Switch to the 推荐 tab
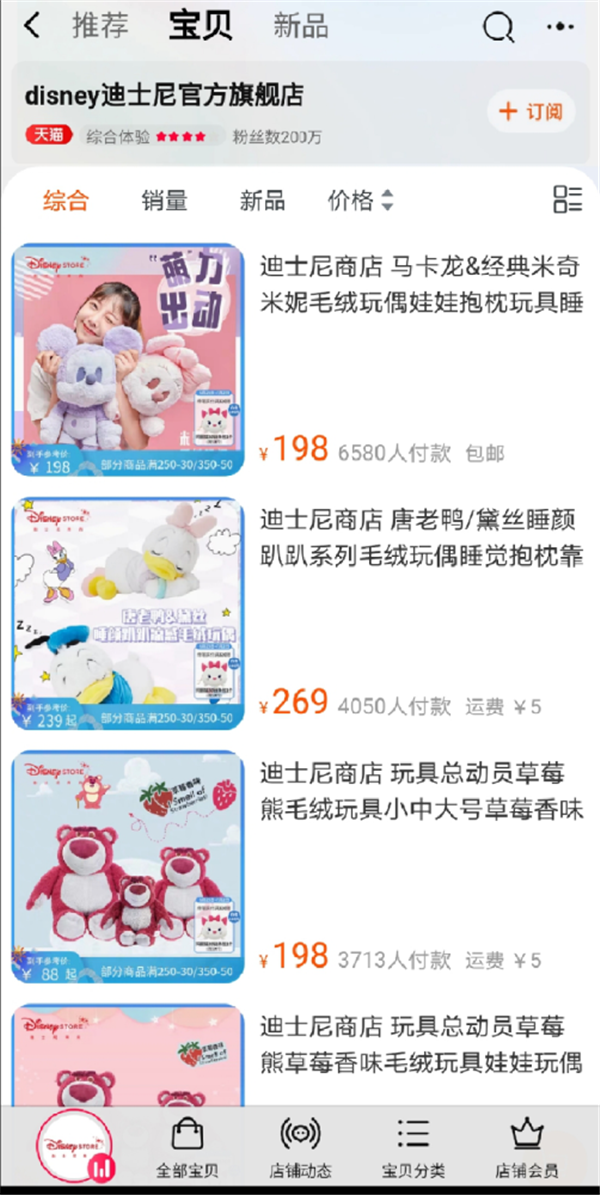 (x=100, y=27)
